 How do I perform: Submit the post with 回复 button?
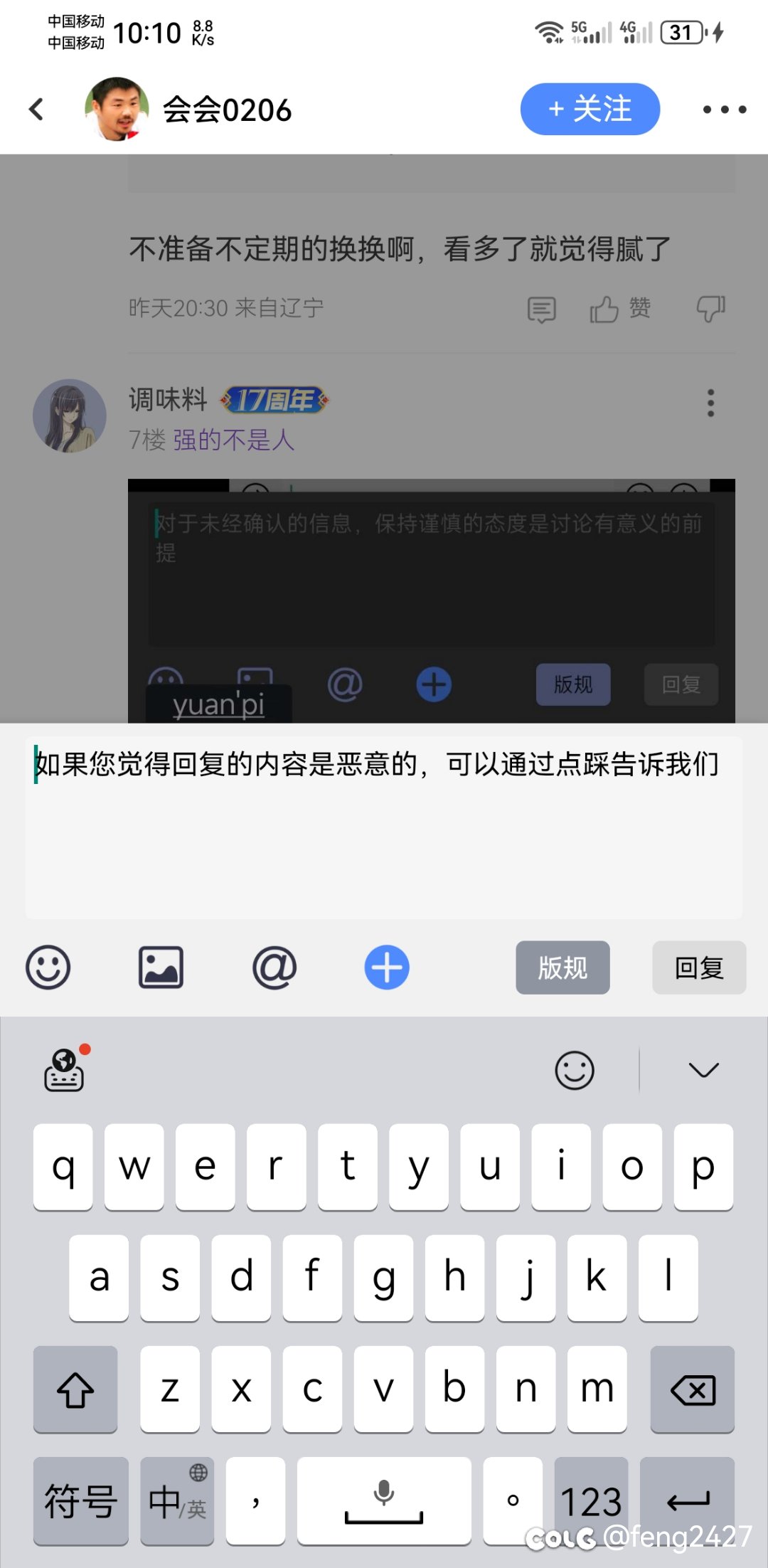tap(699, 968)
